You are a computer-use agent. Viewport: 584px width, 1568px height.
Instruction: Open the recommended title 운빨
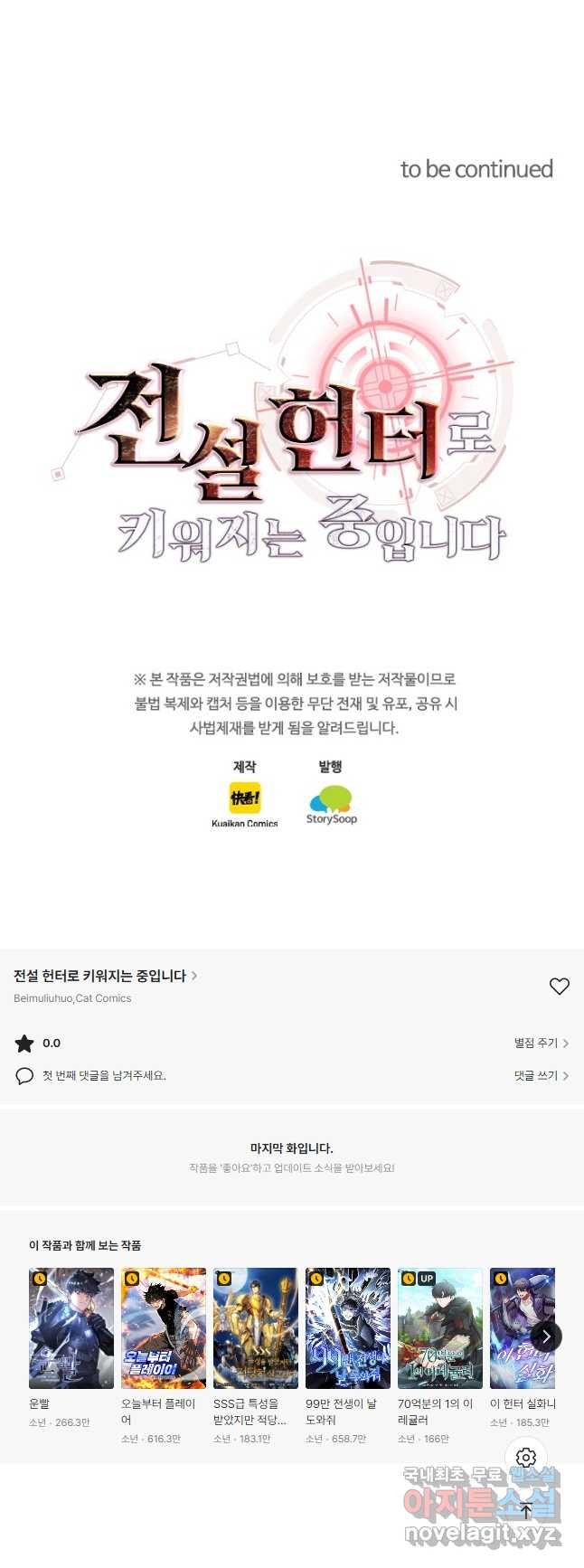coord(71,1327)
